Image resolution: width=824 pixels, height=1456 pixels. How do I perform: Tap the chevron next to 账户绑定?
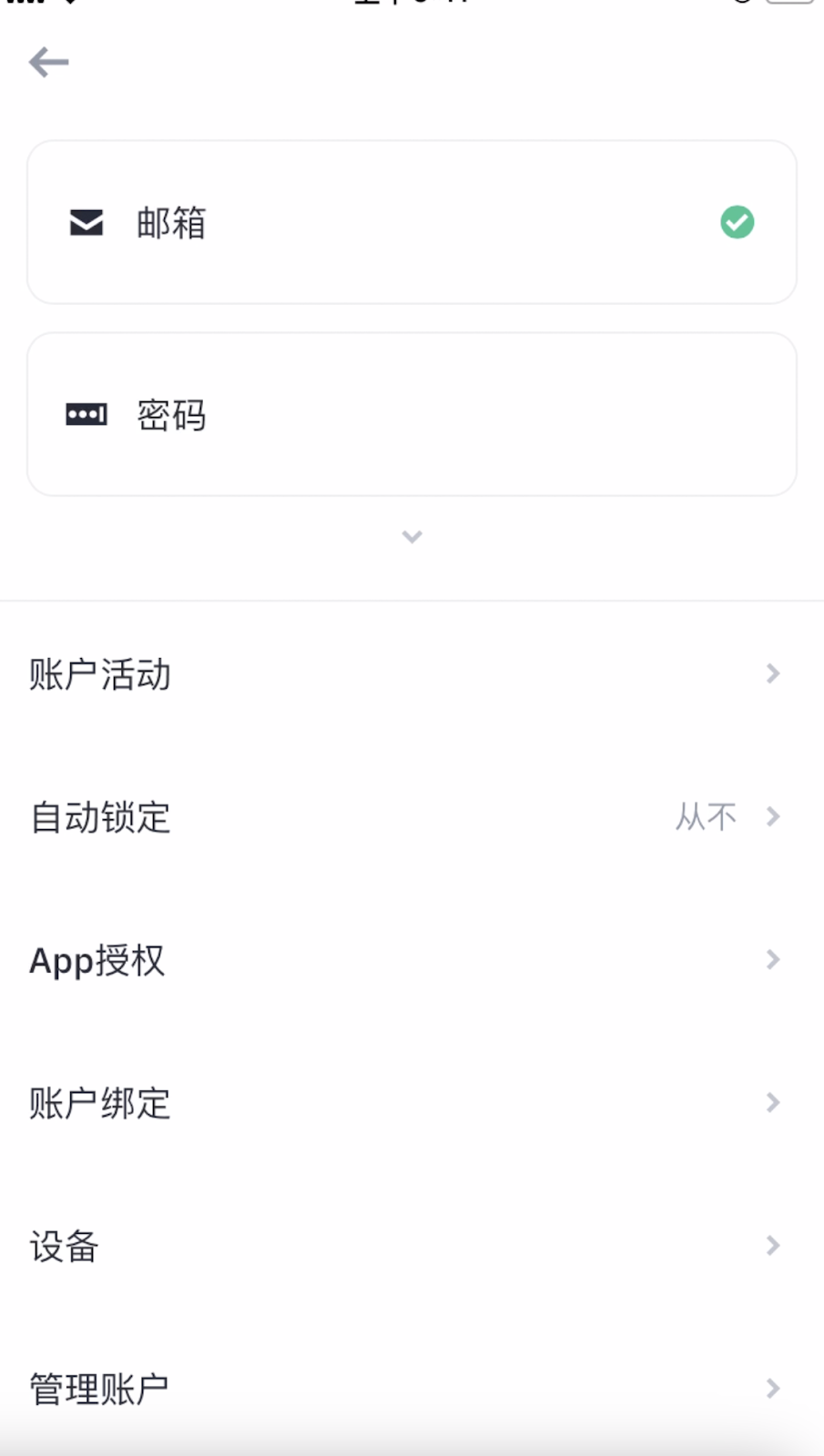pyautogui.click(x=773, y=1103)
